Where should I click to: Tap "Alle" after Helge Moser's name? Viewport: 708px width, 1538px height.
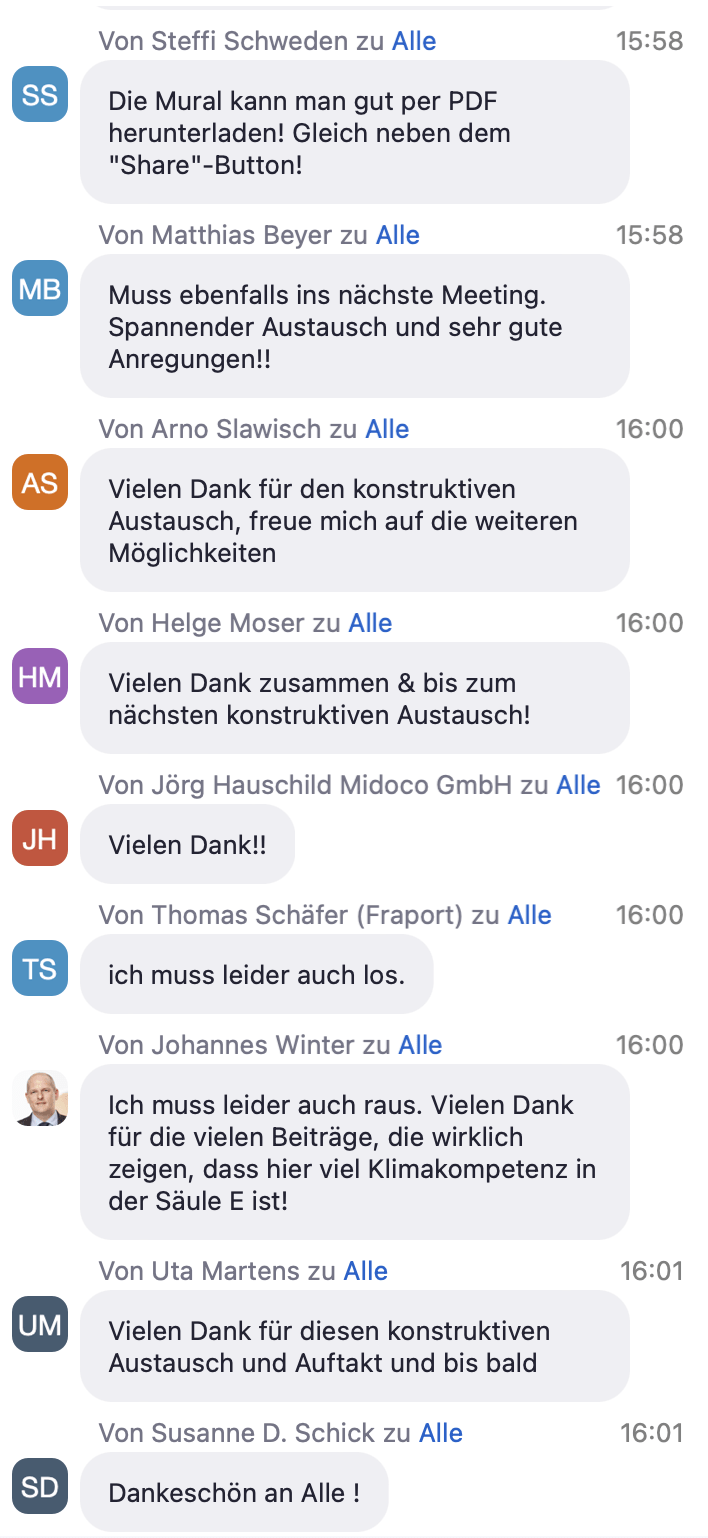click(x=370, y=623)
